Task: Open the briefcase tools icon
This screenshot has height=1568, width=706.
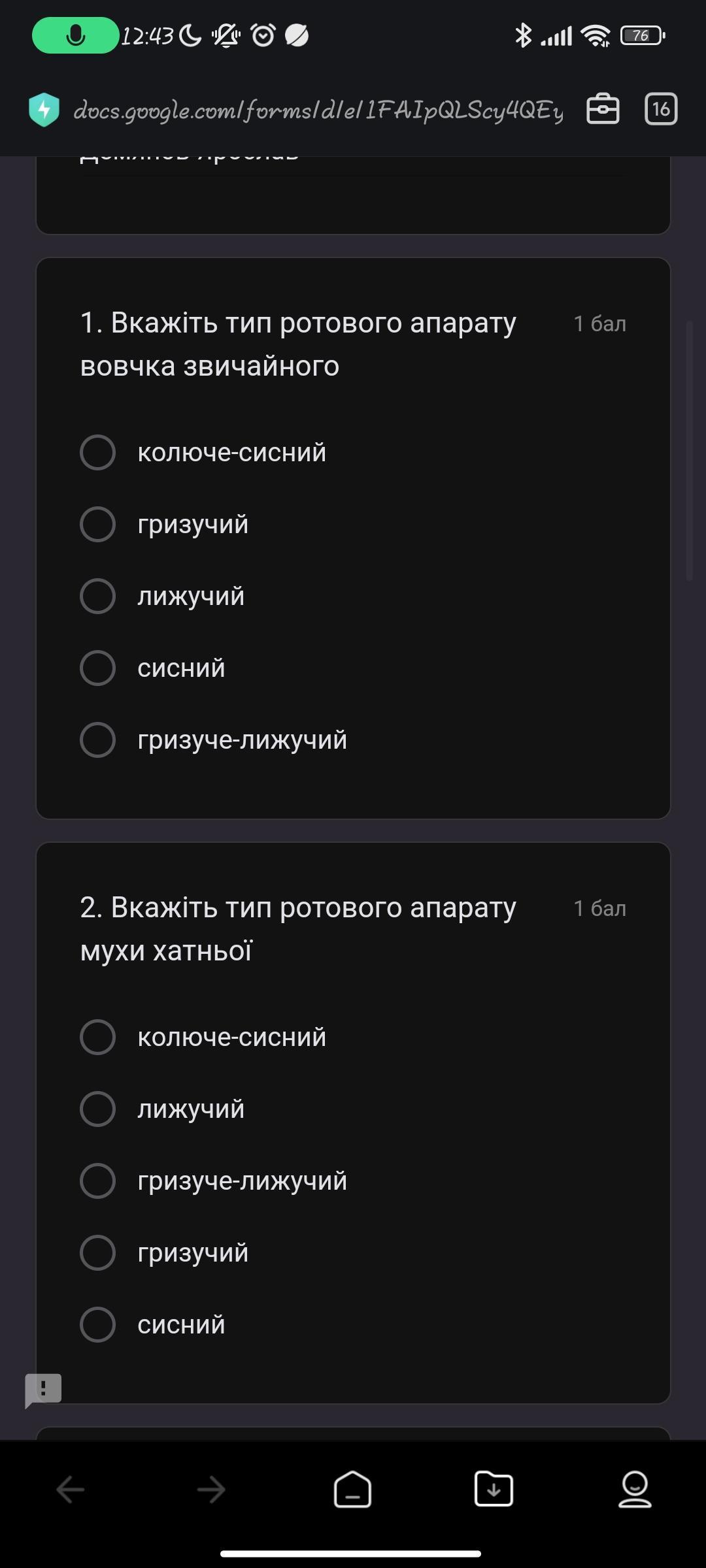Action: click(602, 109)
